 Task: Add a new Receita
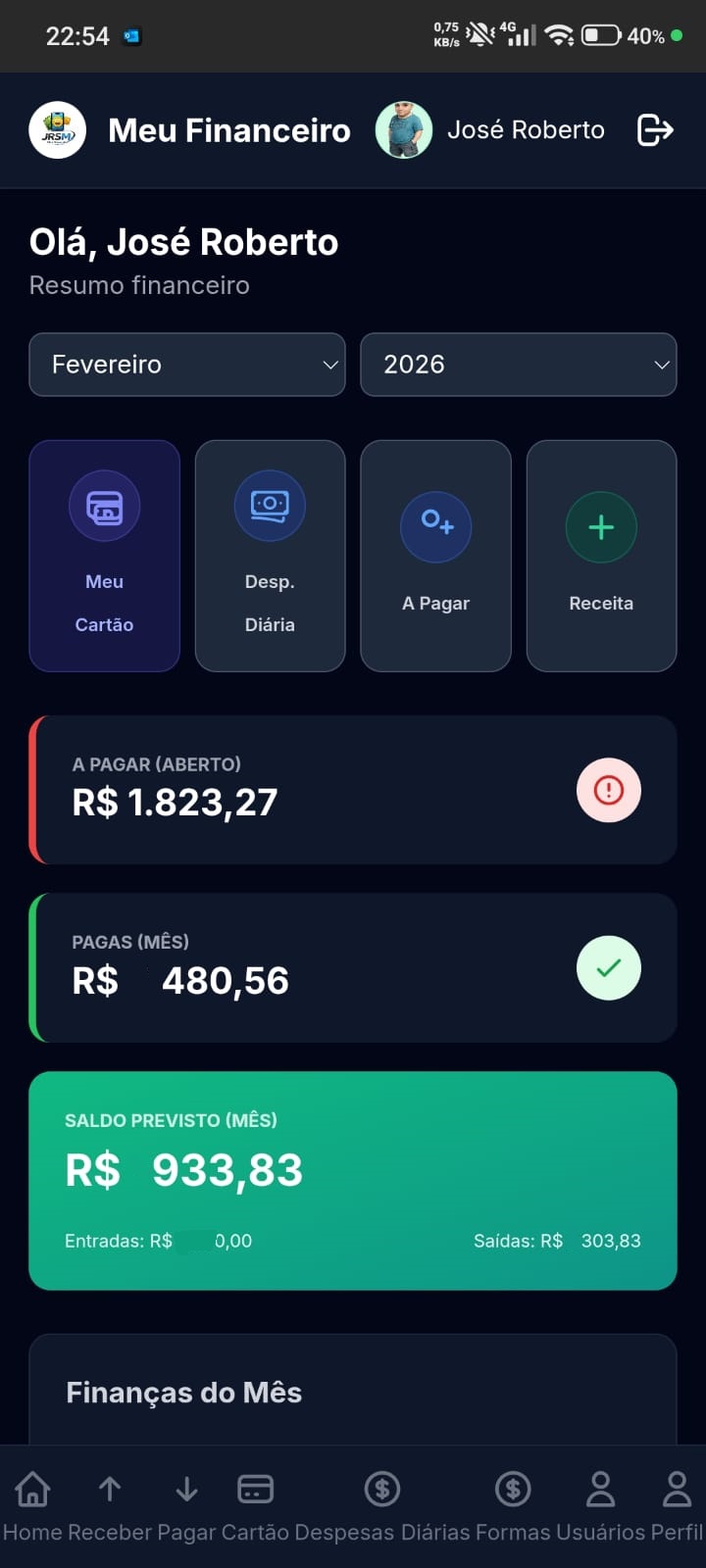(x=601, y=556)
